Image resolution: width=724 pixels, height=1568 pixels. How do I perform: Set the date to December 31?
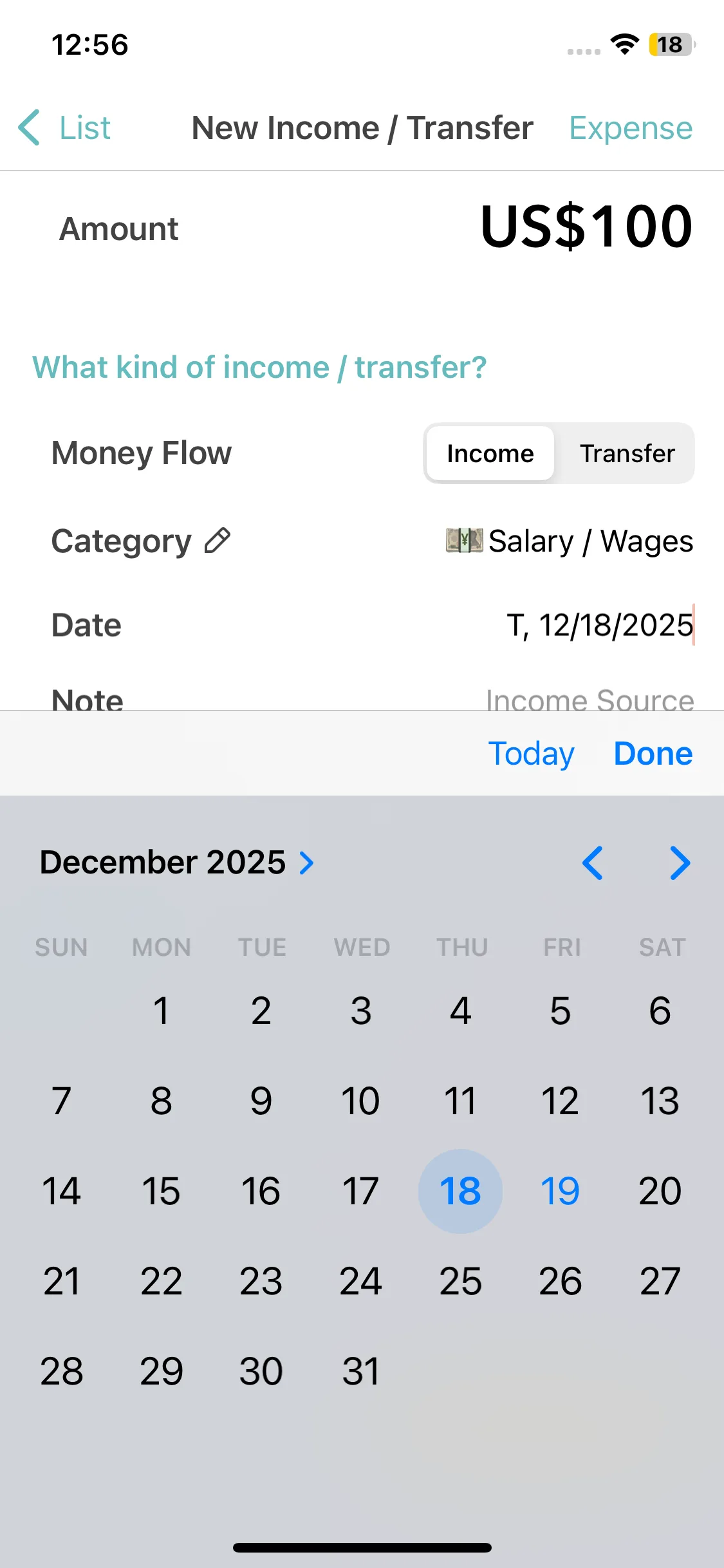tap(360, 1371)
